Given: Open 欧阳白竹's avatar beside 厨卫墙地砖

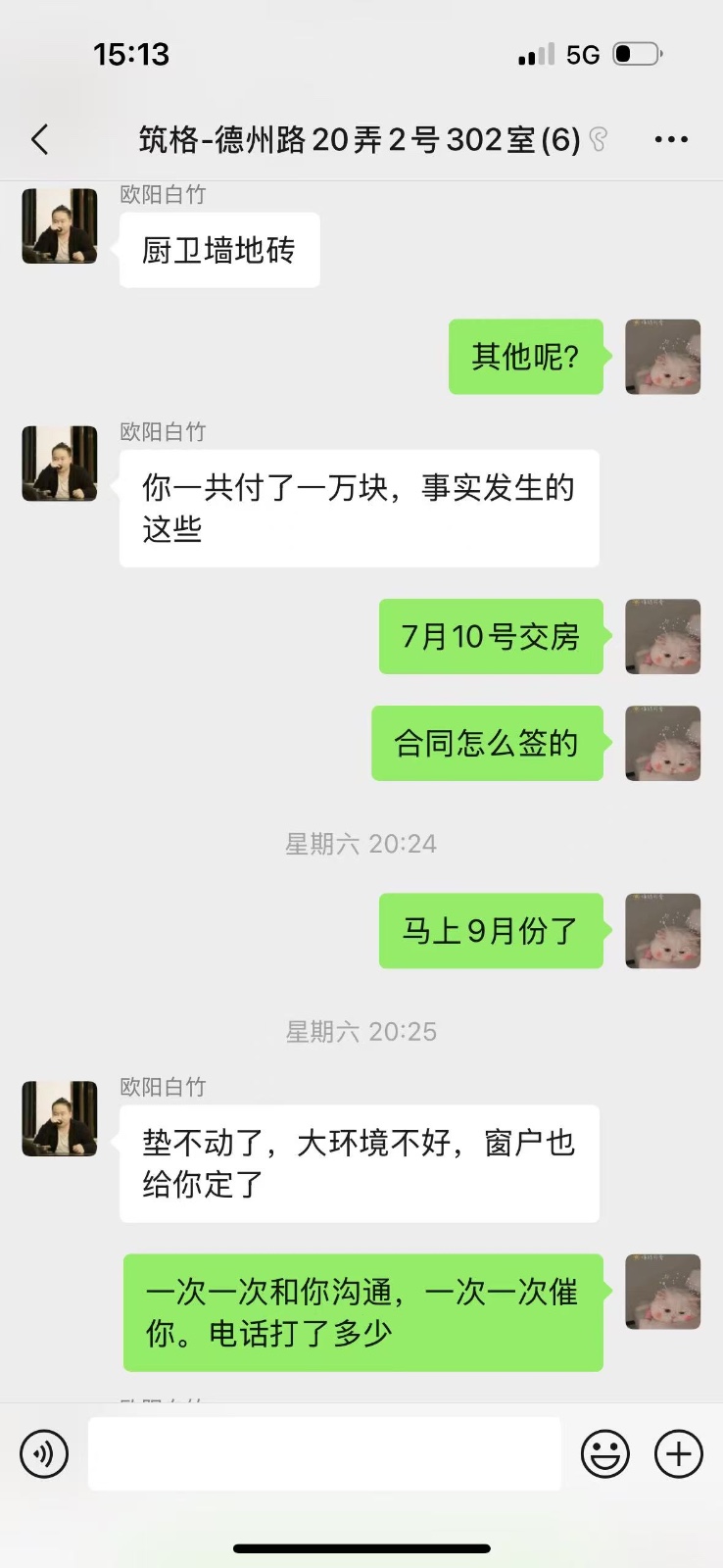Looking at the screenshot, I should [x=60, y=226].
